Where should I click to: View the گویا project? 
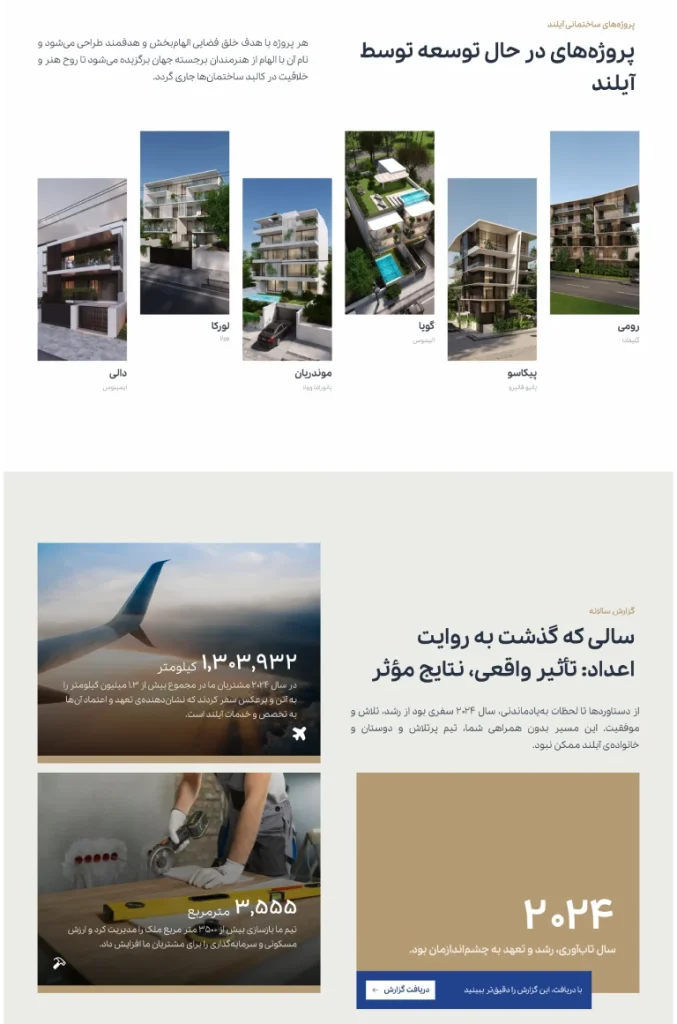[389, 222]
